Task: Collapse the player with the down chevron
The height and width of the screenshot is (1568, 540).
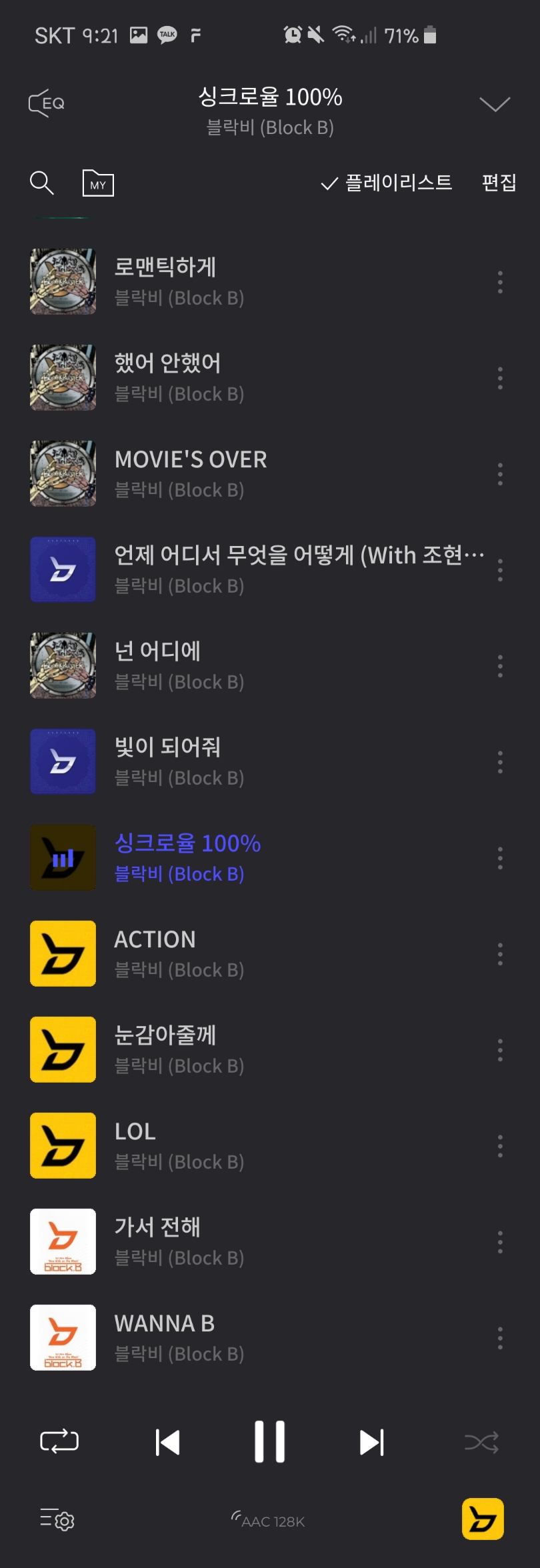Action: 494,104
